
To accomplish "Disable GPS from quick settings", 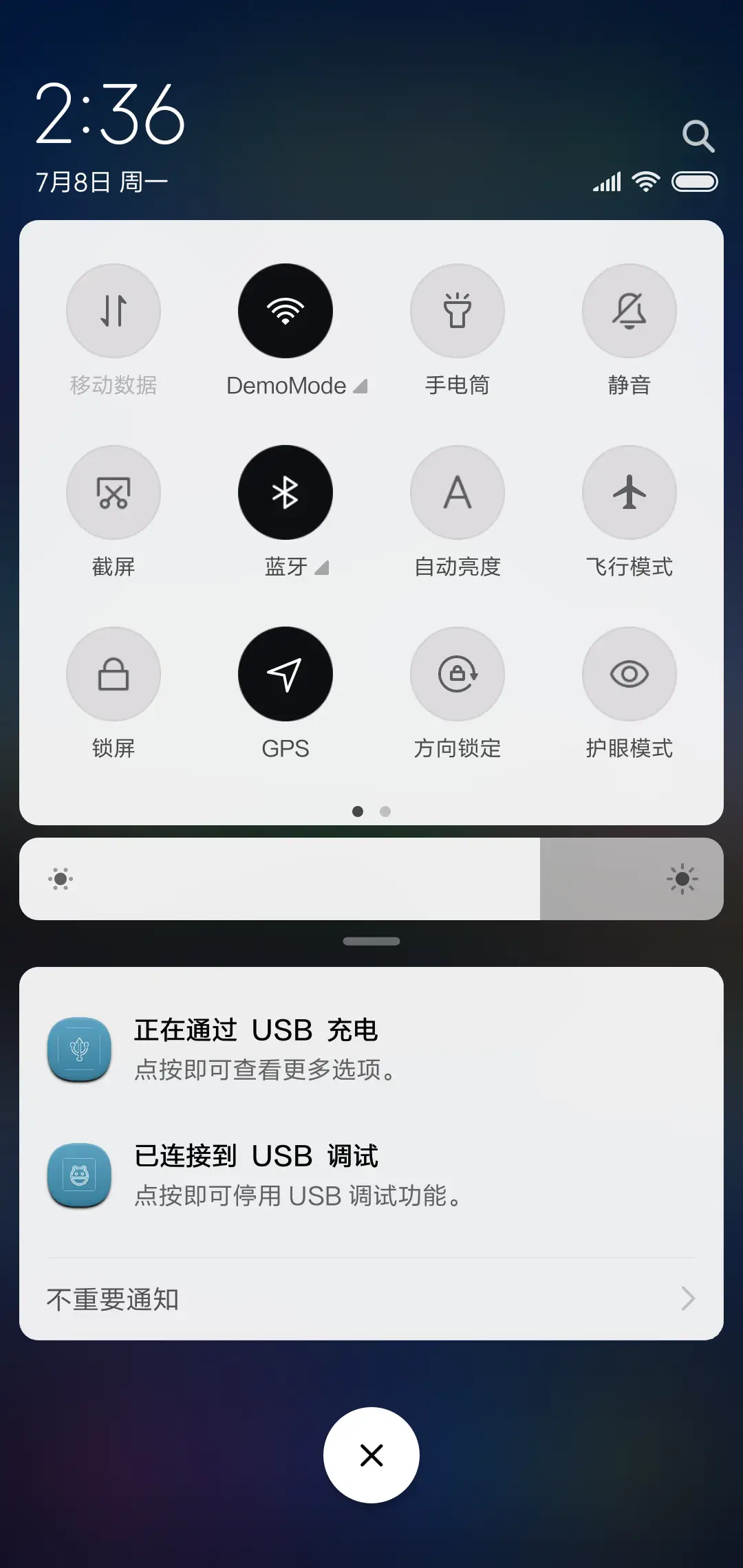I will point(286,674).
